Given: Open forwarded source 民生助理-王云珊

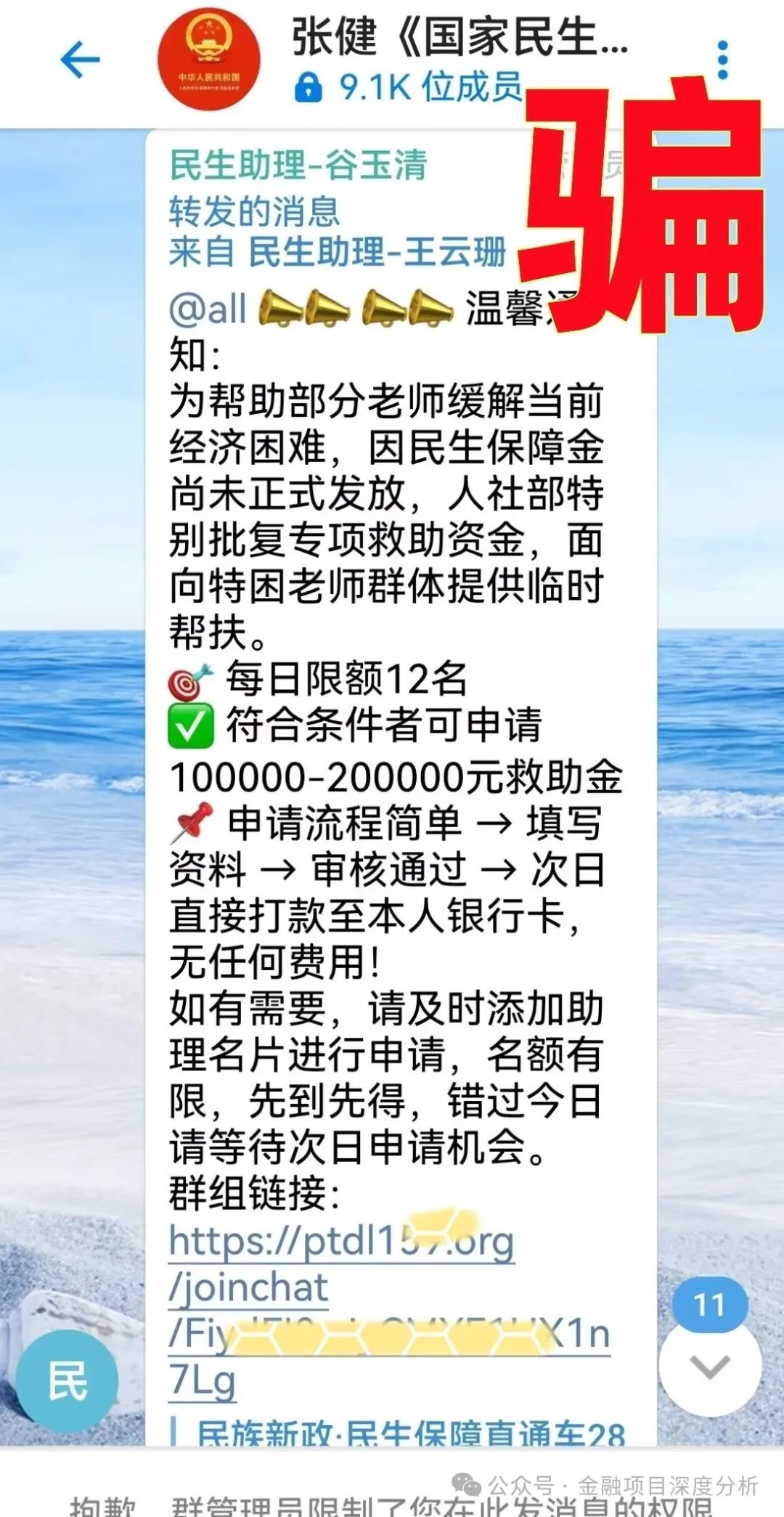Looking at the screenshot, I should point(376,253).
